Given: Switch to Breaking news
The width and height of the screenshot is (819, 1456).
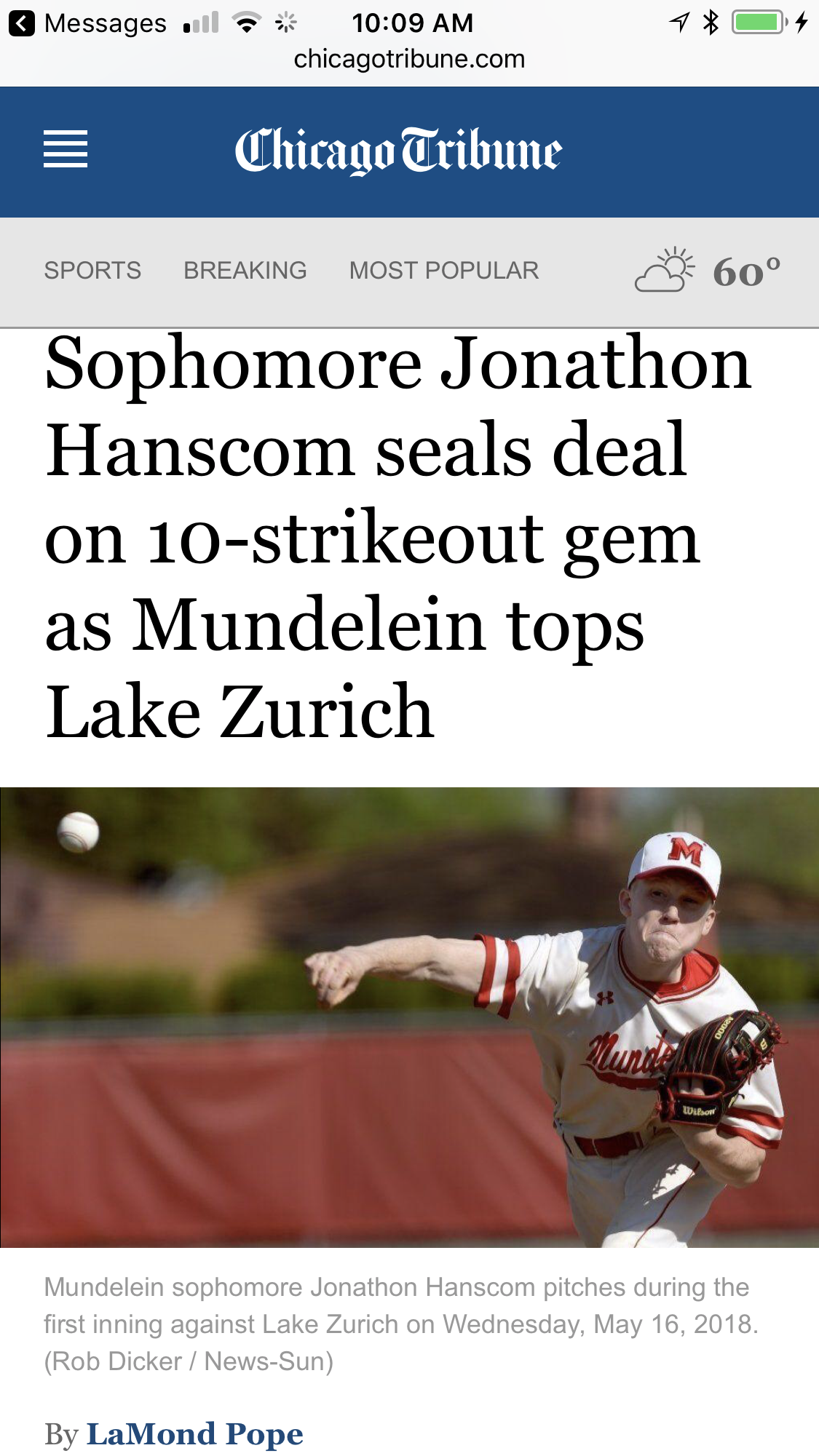Looking at the screenshot, I should pyautogui.click(x=245, y=271).
